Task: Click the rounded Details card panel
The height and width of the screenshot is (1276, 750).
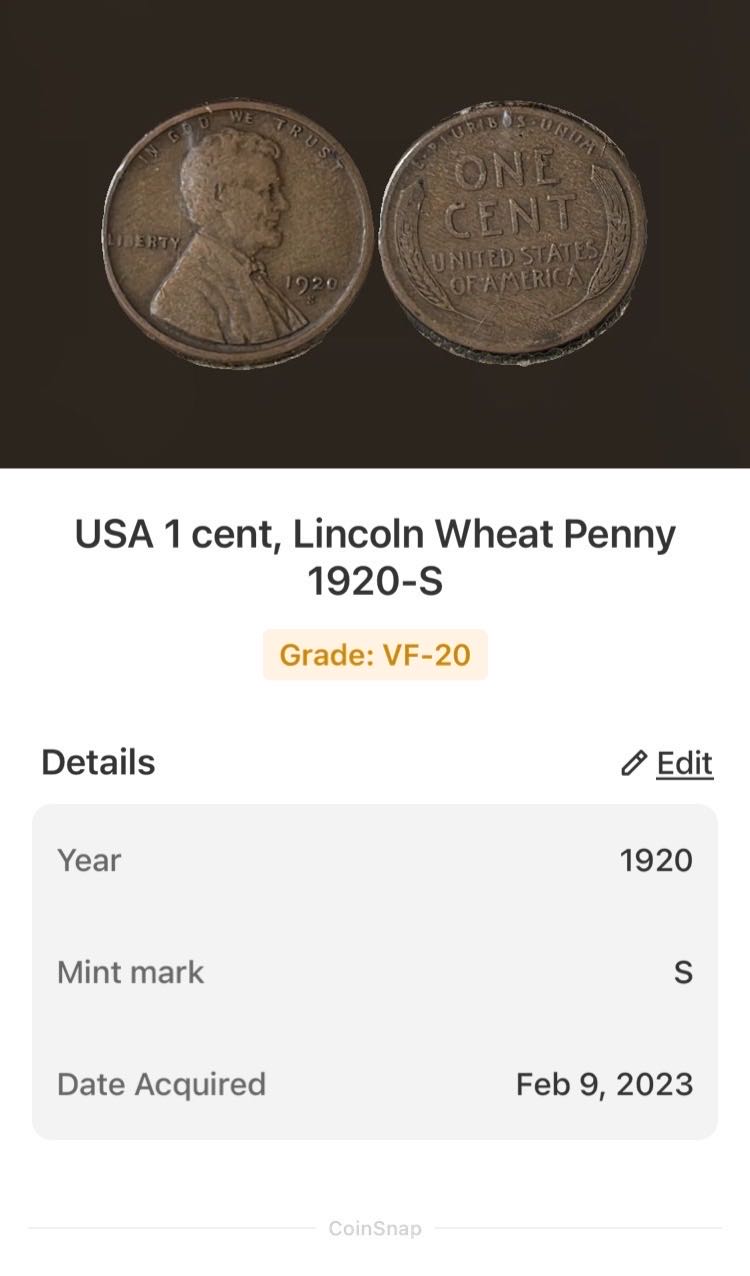Action: pos(374,968)
